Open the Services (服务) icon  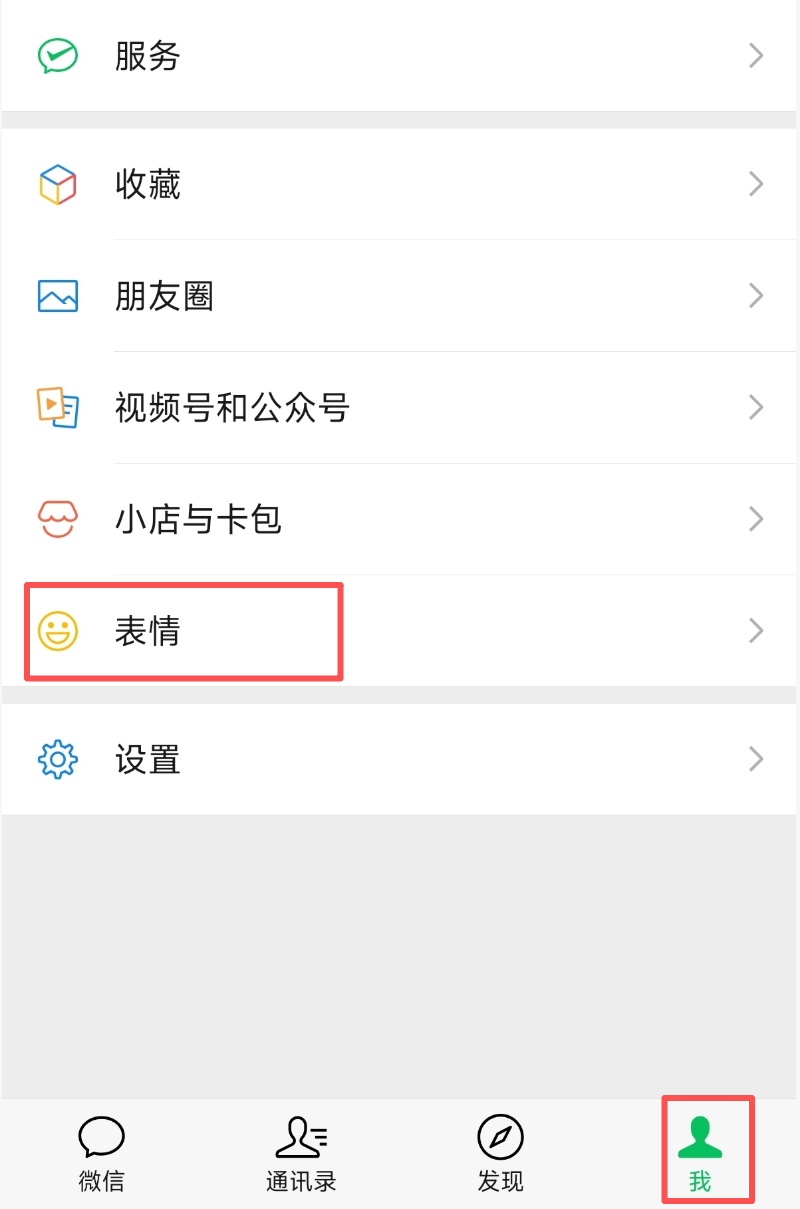(x=57, y=56)
